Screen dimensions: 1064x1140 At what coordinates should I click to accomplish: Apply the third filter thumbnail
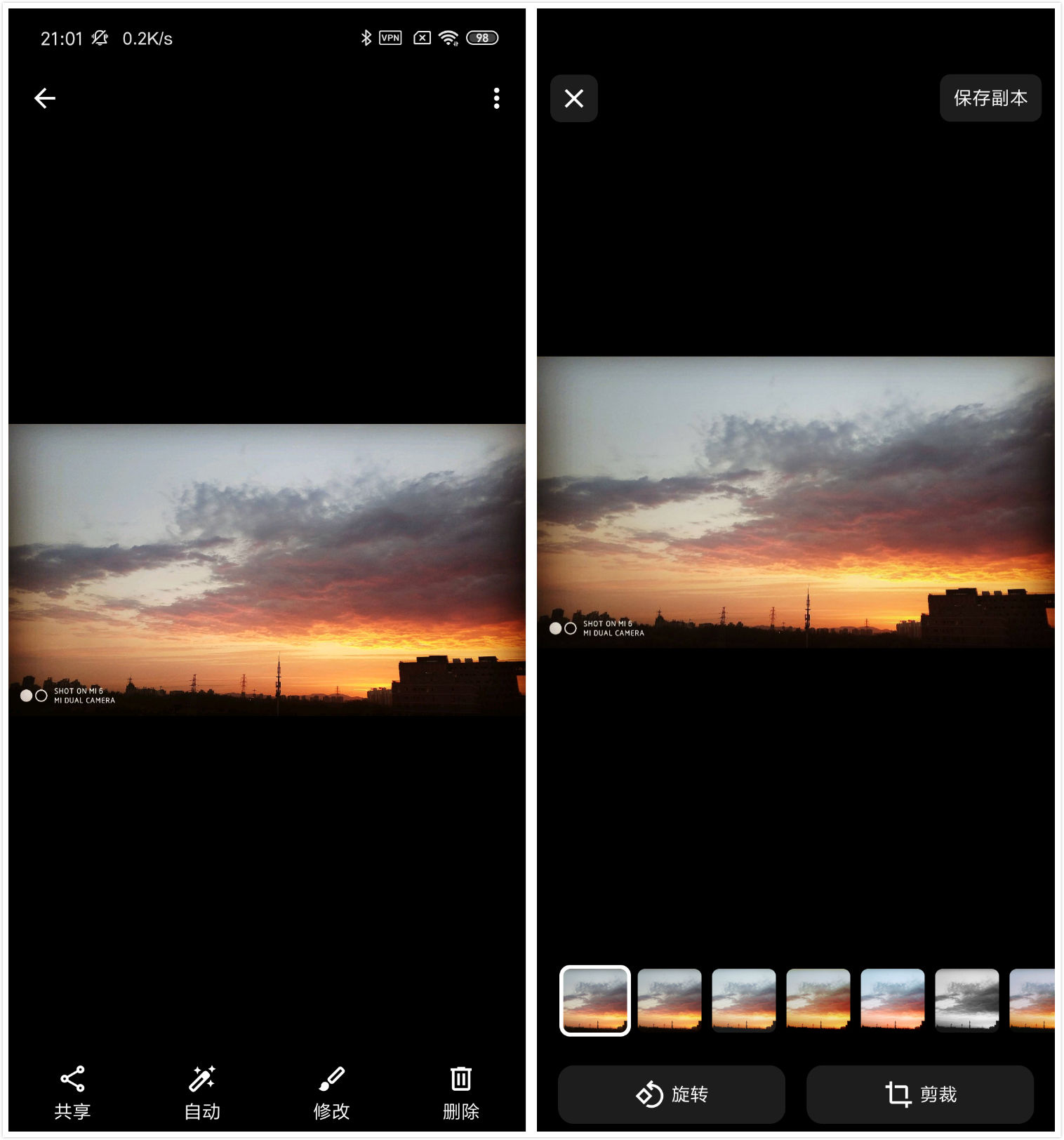744,1000
